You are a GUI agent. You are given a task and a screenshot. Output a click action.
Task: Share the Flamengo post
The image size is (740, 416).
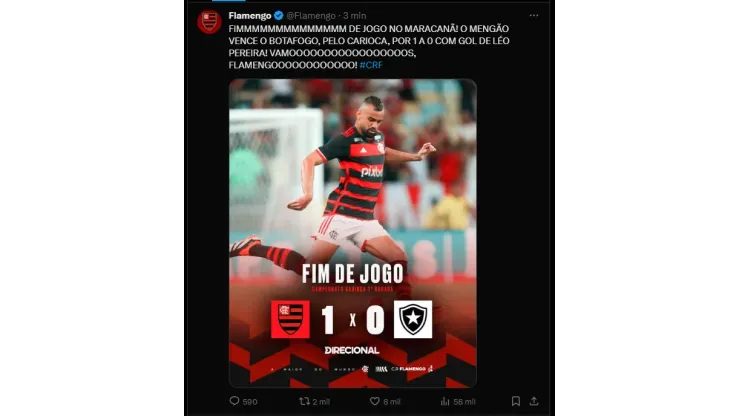pyautogui.click(x=535, y=401)
